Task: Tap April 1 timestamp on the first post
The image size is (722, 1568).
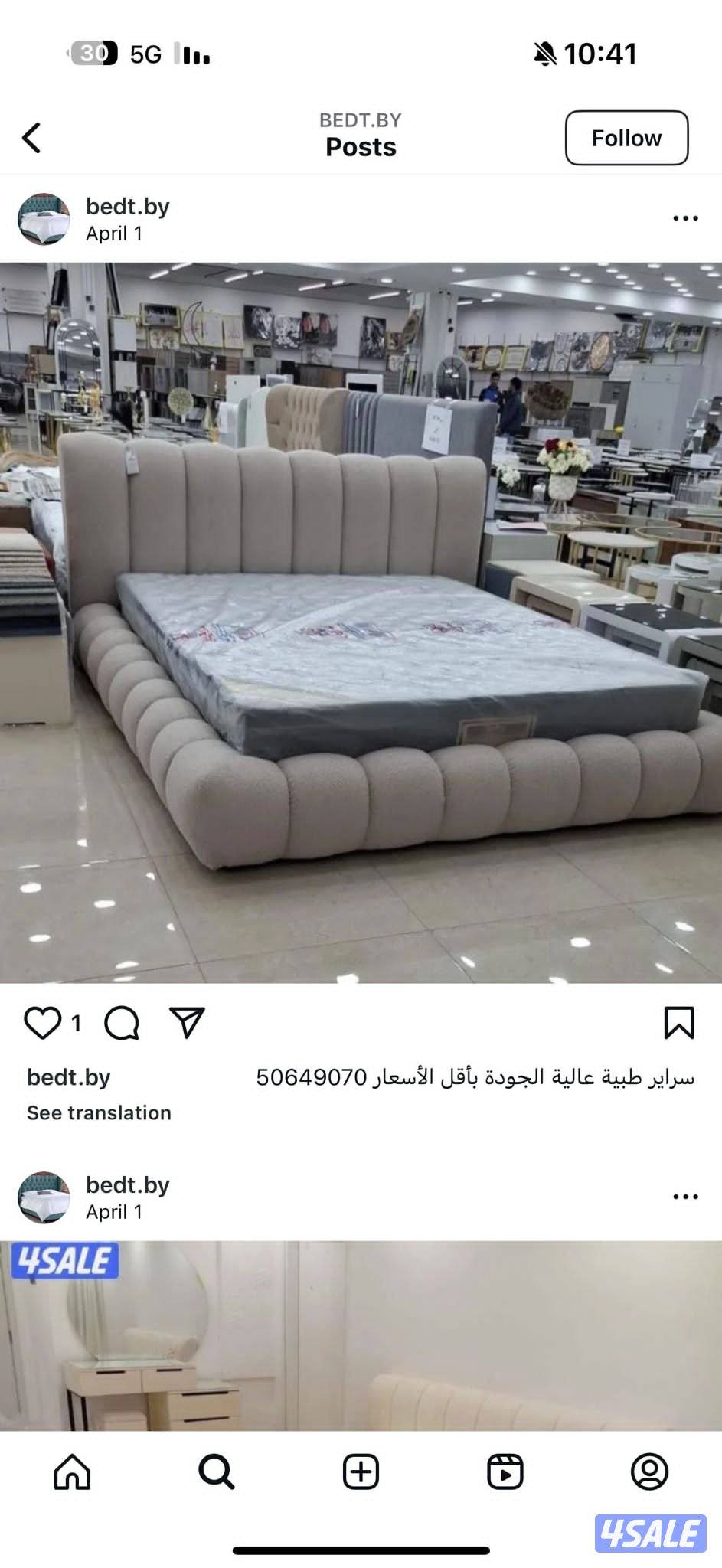Action: coord(112,234)
